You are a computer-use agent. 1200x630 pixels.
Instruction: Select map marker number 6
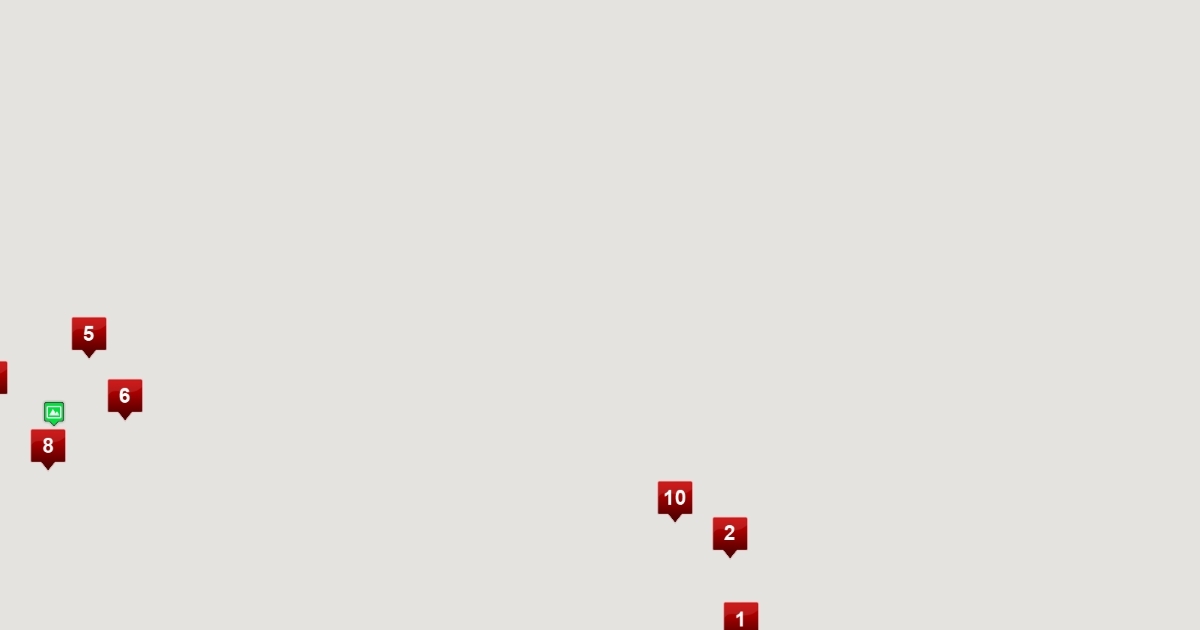125,397
